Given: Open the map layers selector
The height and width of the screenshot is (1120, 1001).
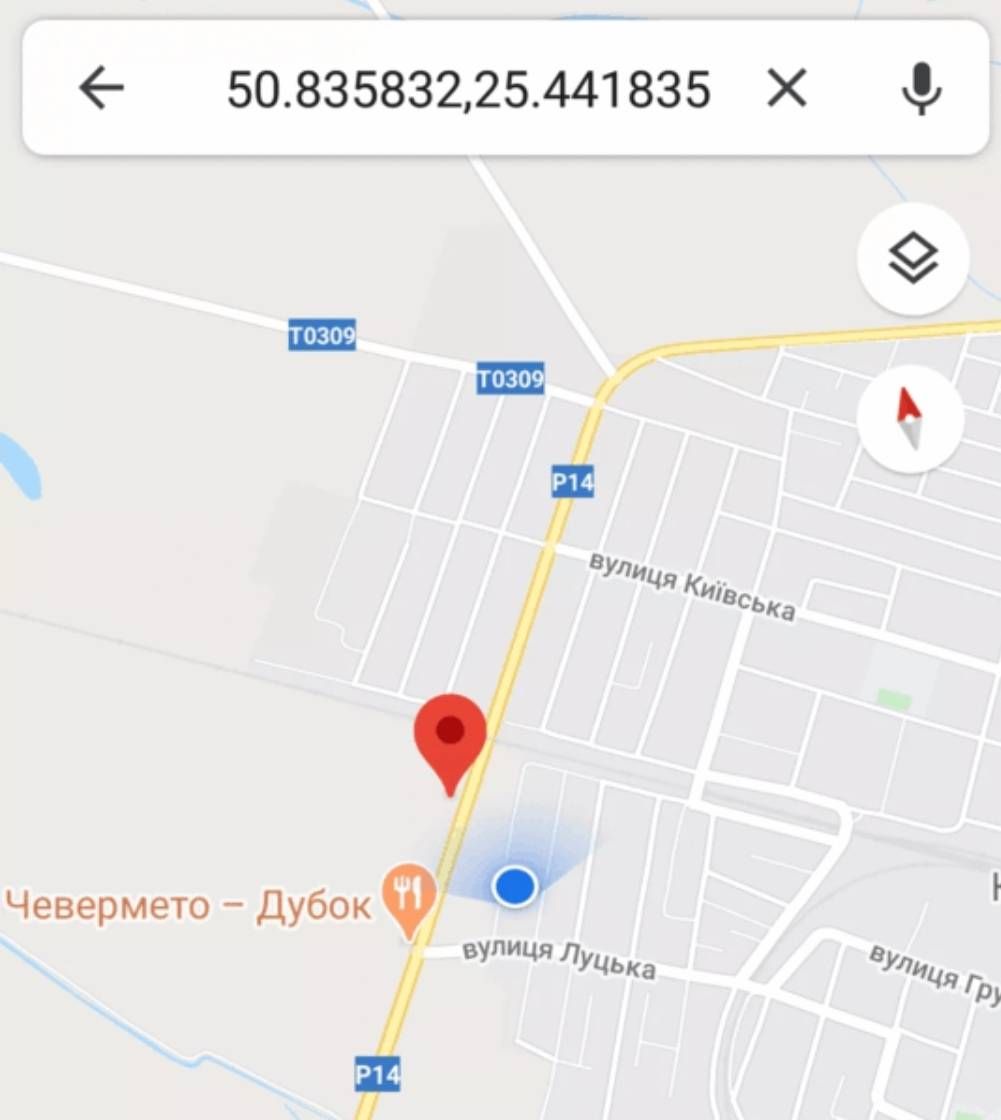Looking at the screenshot, I should [913, 259].
